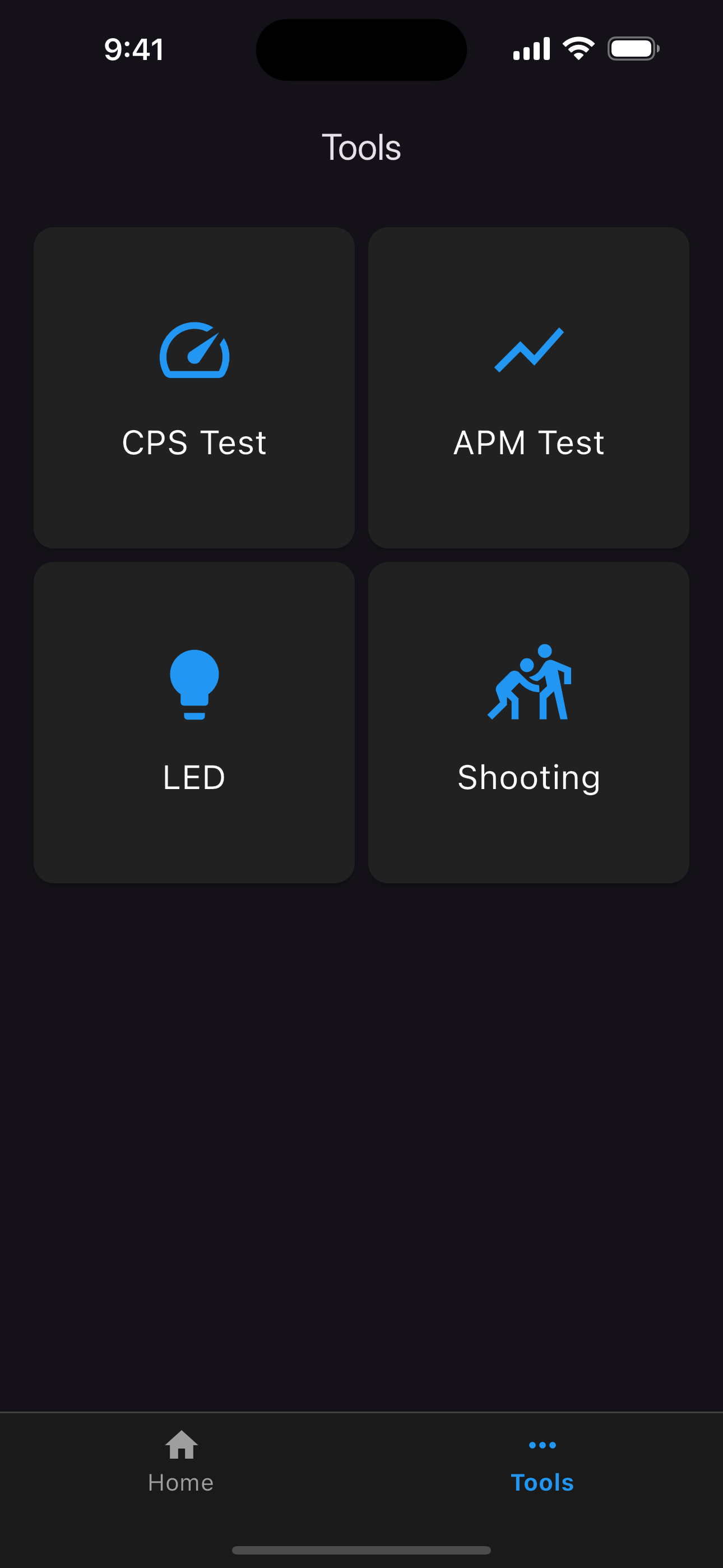
Task: Select the LED lightbulb icon
Action: pos(193,686)
